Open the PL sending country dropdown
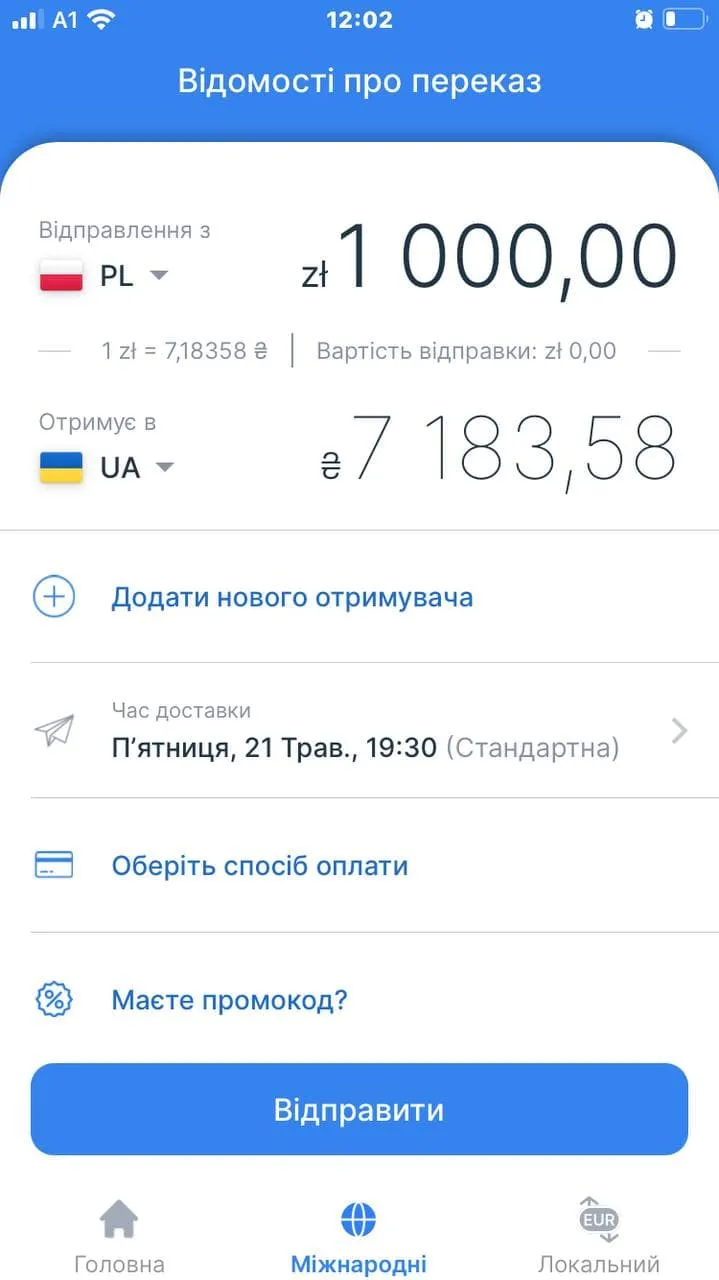The height and width of the screenshot is (1280, 719). tap(104, 276)
